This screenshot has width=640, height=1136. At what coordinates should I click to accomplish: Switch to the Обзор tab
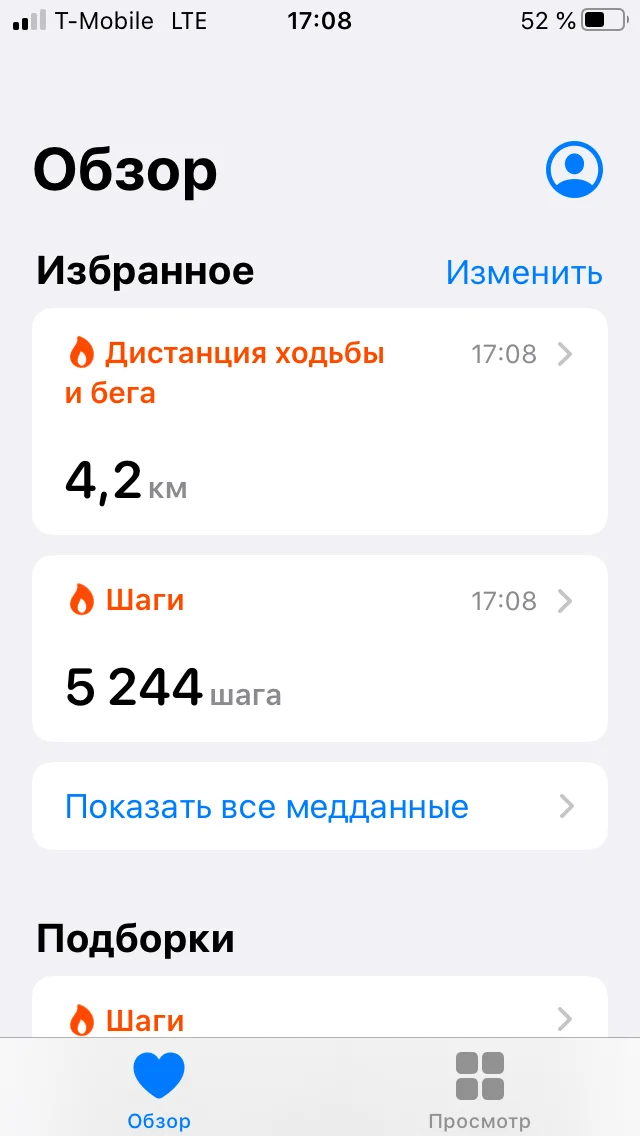[159, 1089]
